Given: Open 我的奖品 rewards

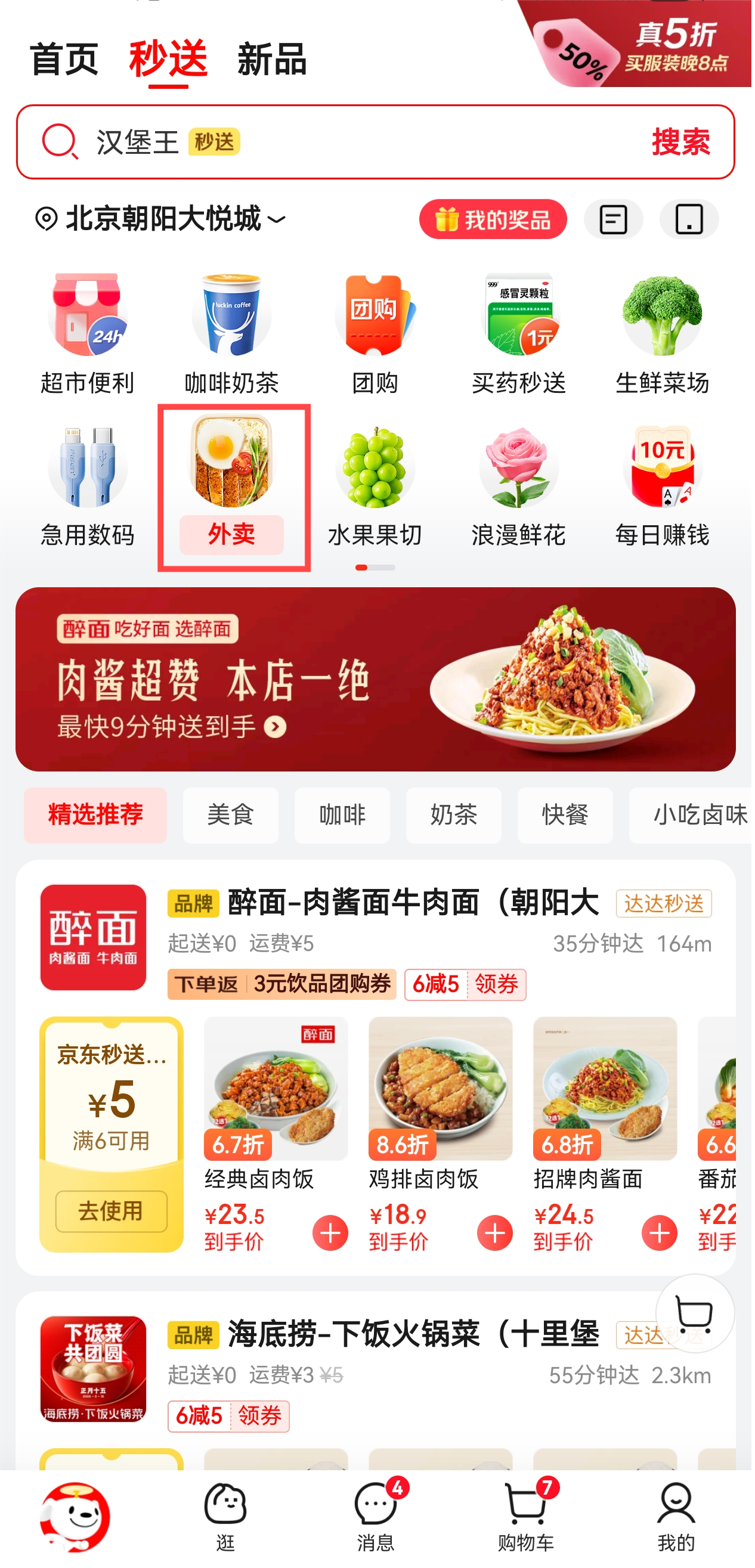Looking at the screenshot, I should pyautogui.click(x=493, y=219).
